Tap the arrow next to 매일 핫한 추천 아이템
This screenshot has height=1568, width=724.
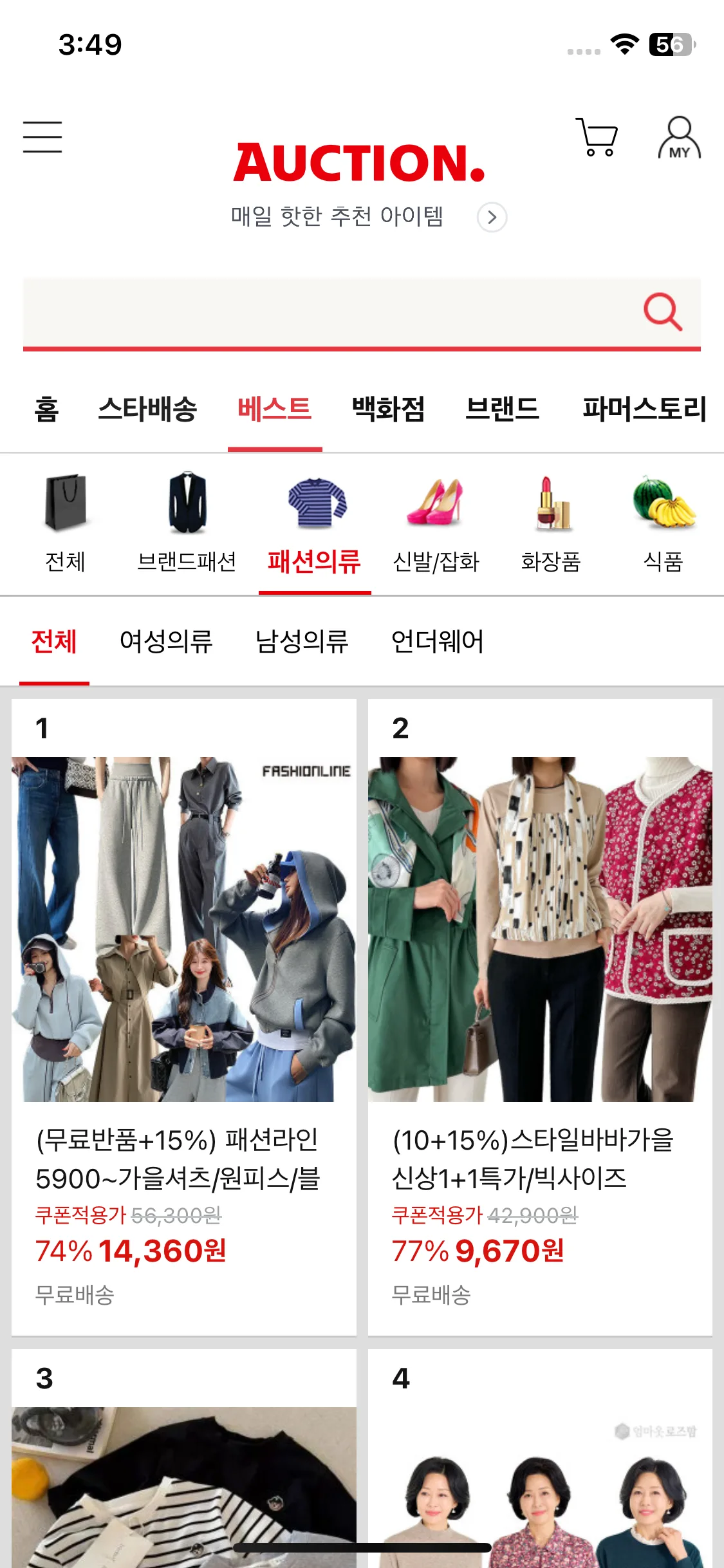point(492,218)
